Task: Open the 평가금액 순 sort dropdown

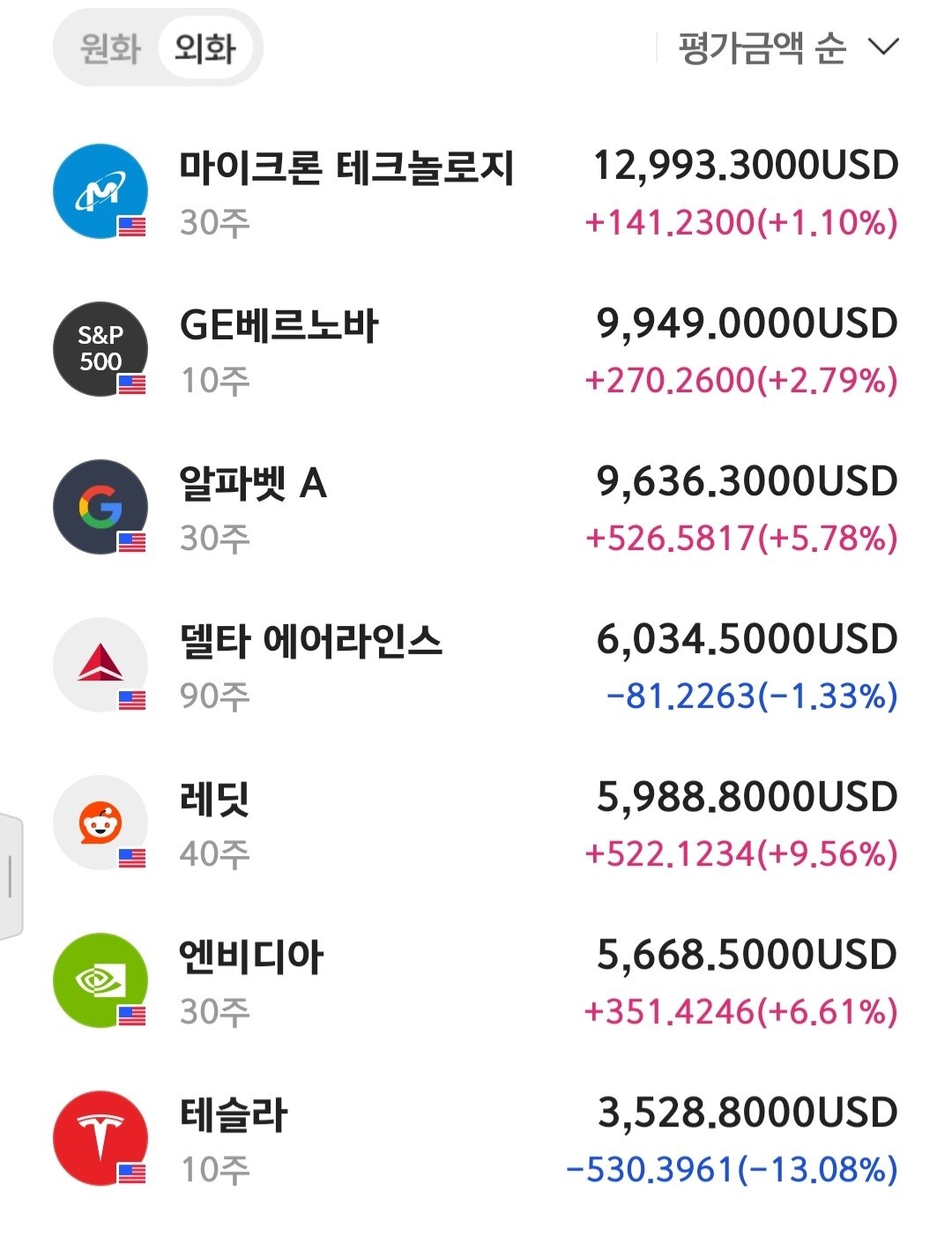Action: [788, 48]
